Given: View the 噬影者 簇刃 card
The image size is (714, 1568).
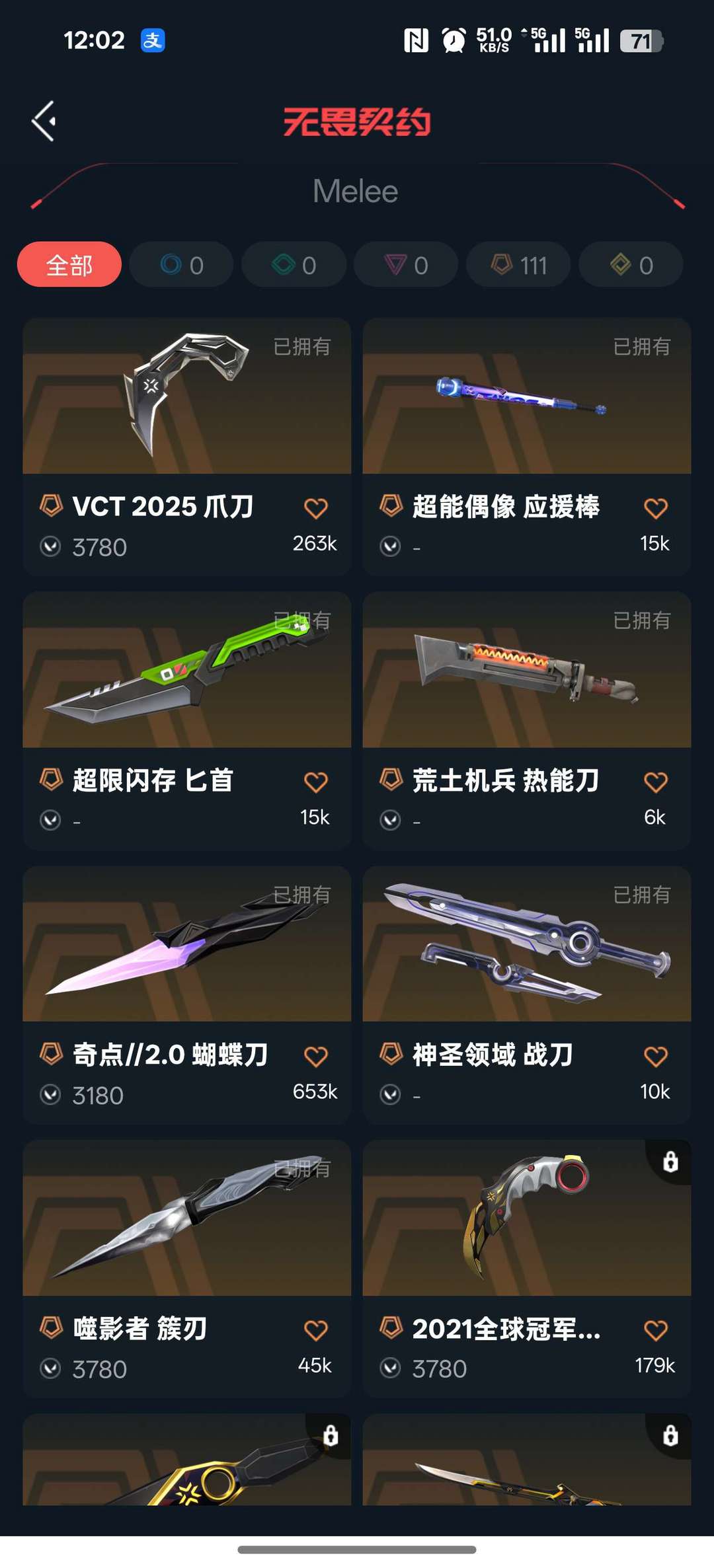Looking at the screenshot, I should click(187, 1269).
